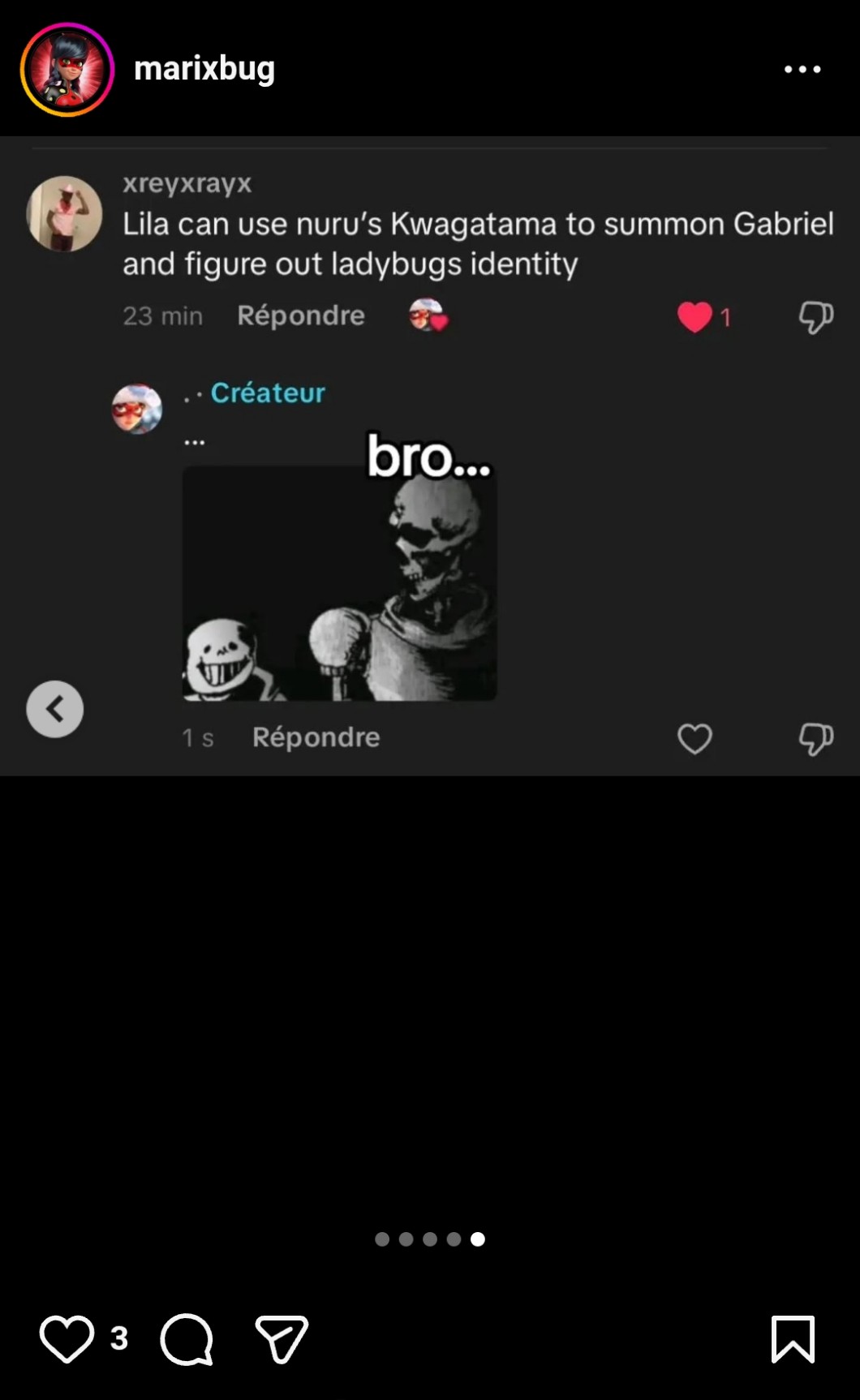Screen dimensions: 860x1400
Task: Open the comments on this post
Action: pyautogui.click(x=187, y=1338)
